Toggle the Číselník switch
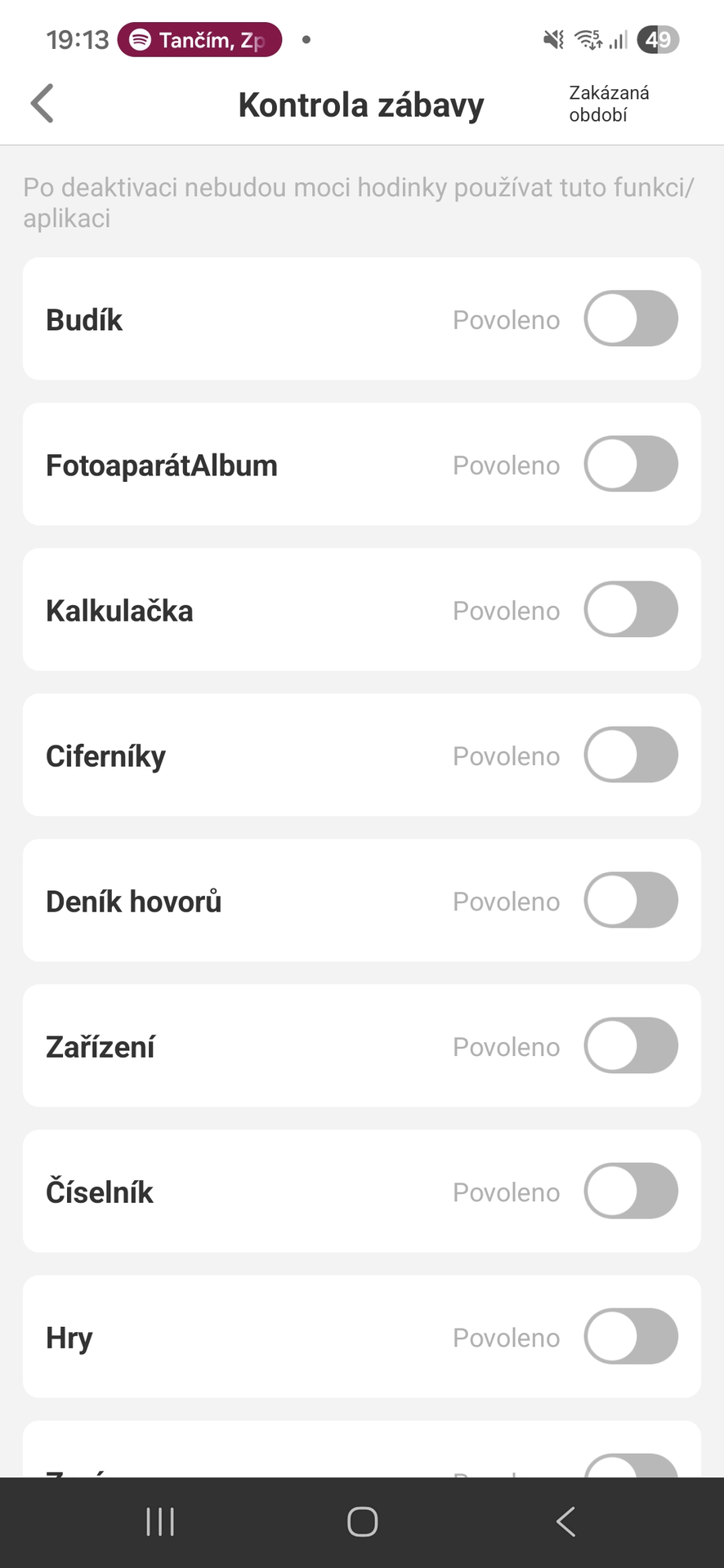 [630, 1191]
